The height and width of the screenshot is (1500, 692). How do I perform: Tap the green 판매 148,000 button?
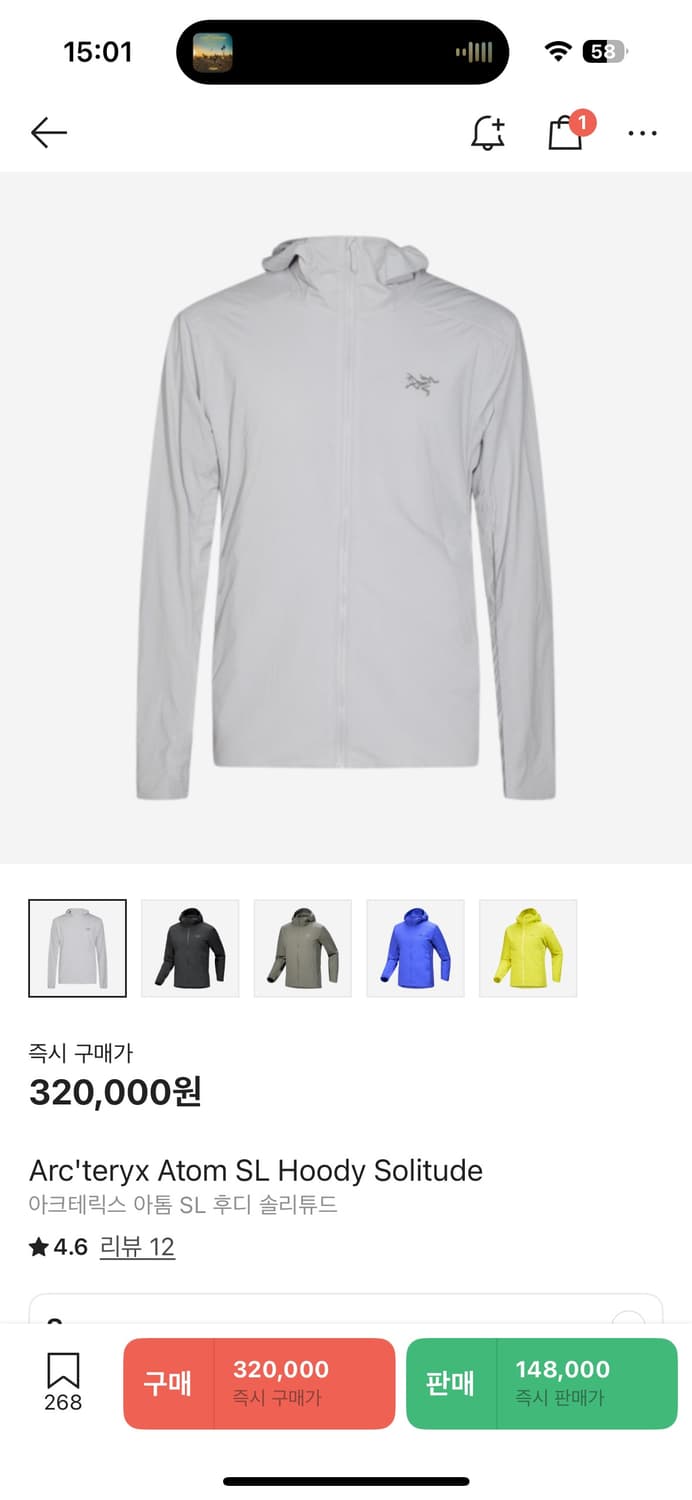pos(541,1383)
